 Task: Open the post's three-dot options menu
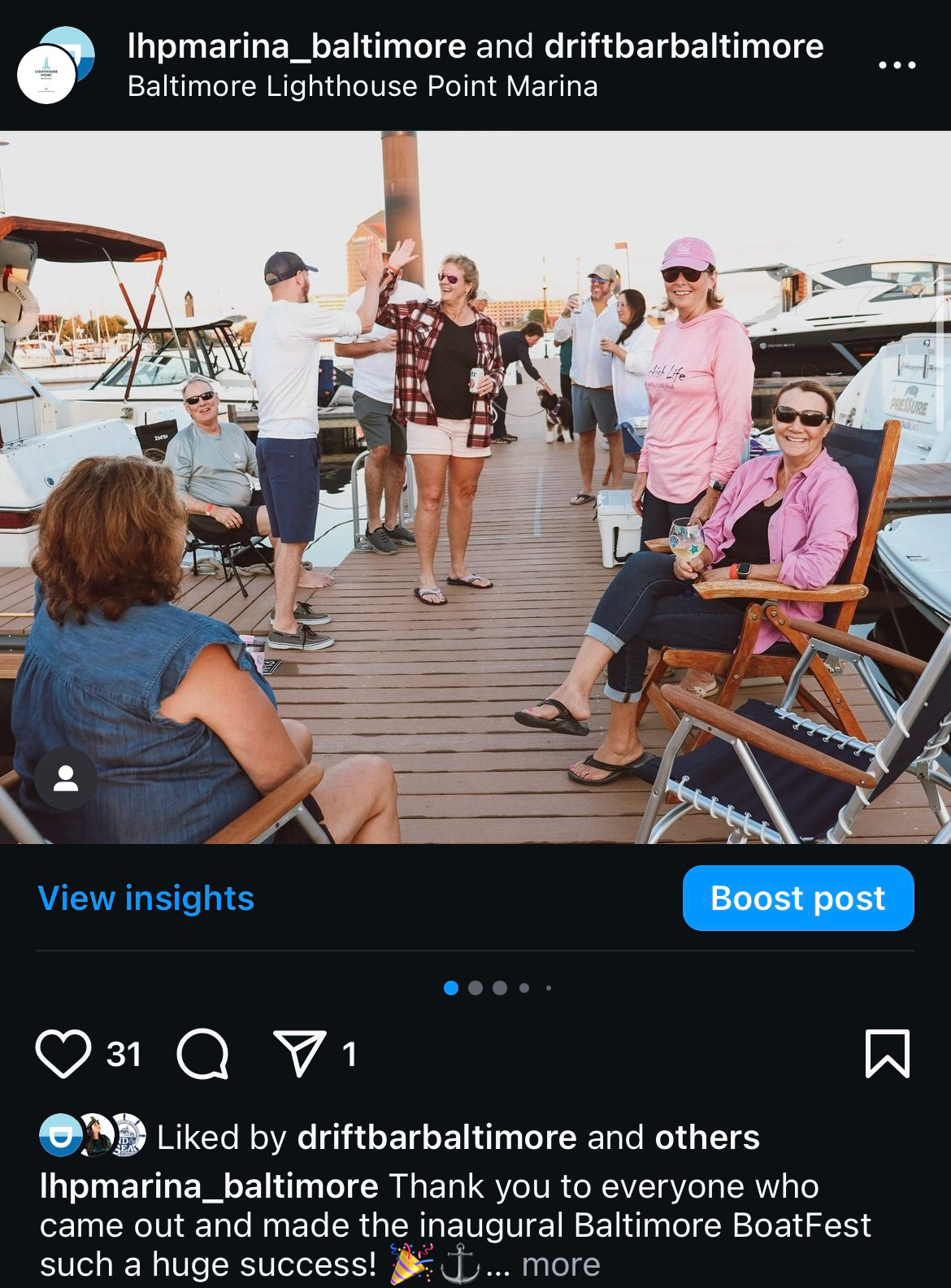[898, 65]
